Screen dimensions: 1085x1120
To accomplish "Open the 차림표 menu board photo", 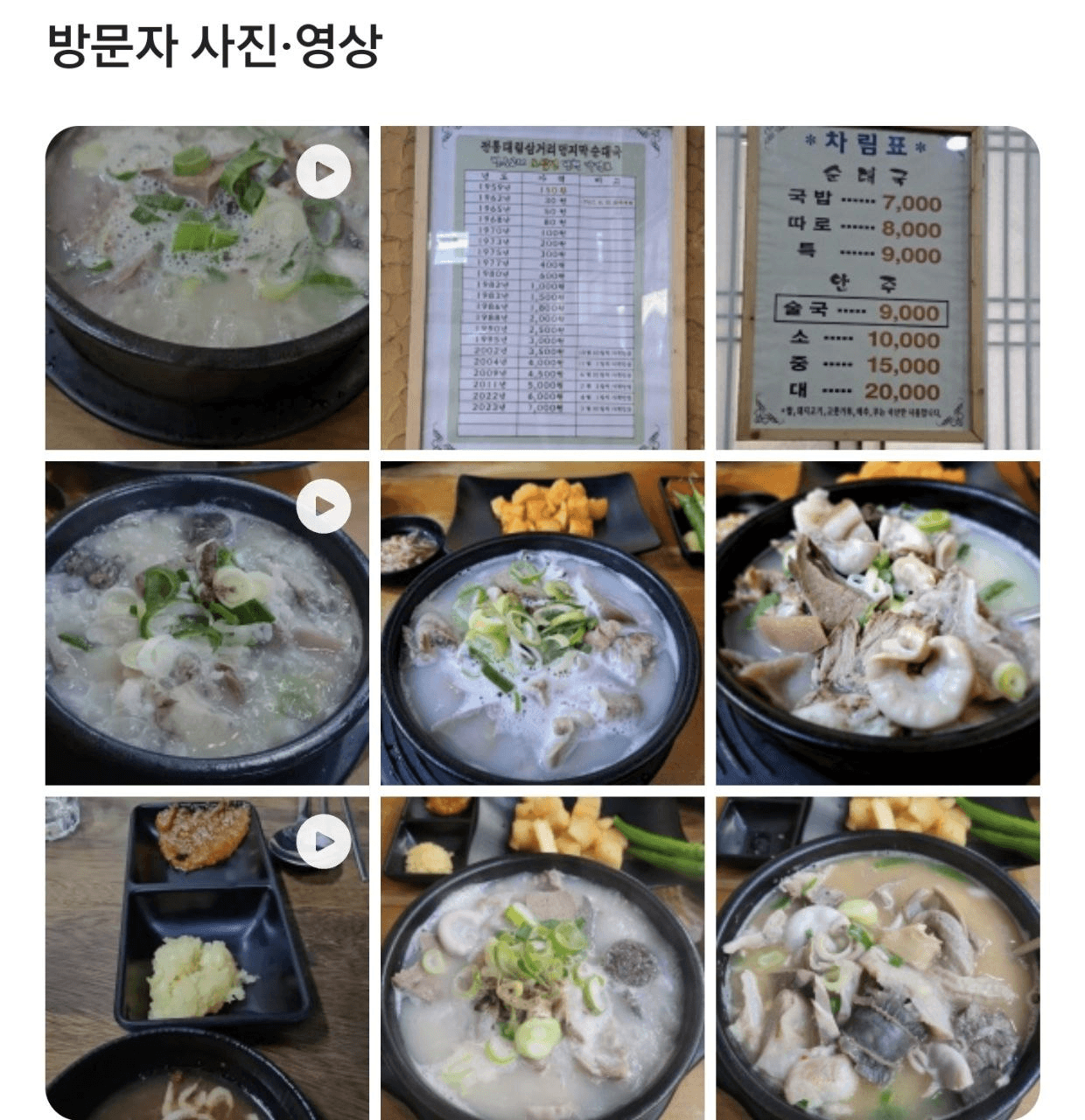I will pyautogui.click(x=877, y=288).
